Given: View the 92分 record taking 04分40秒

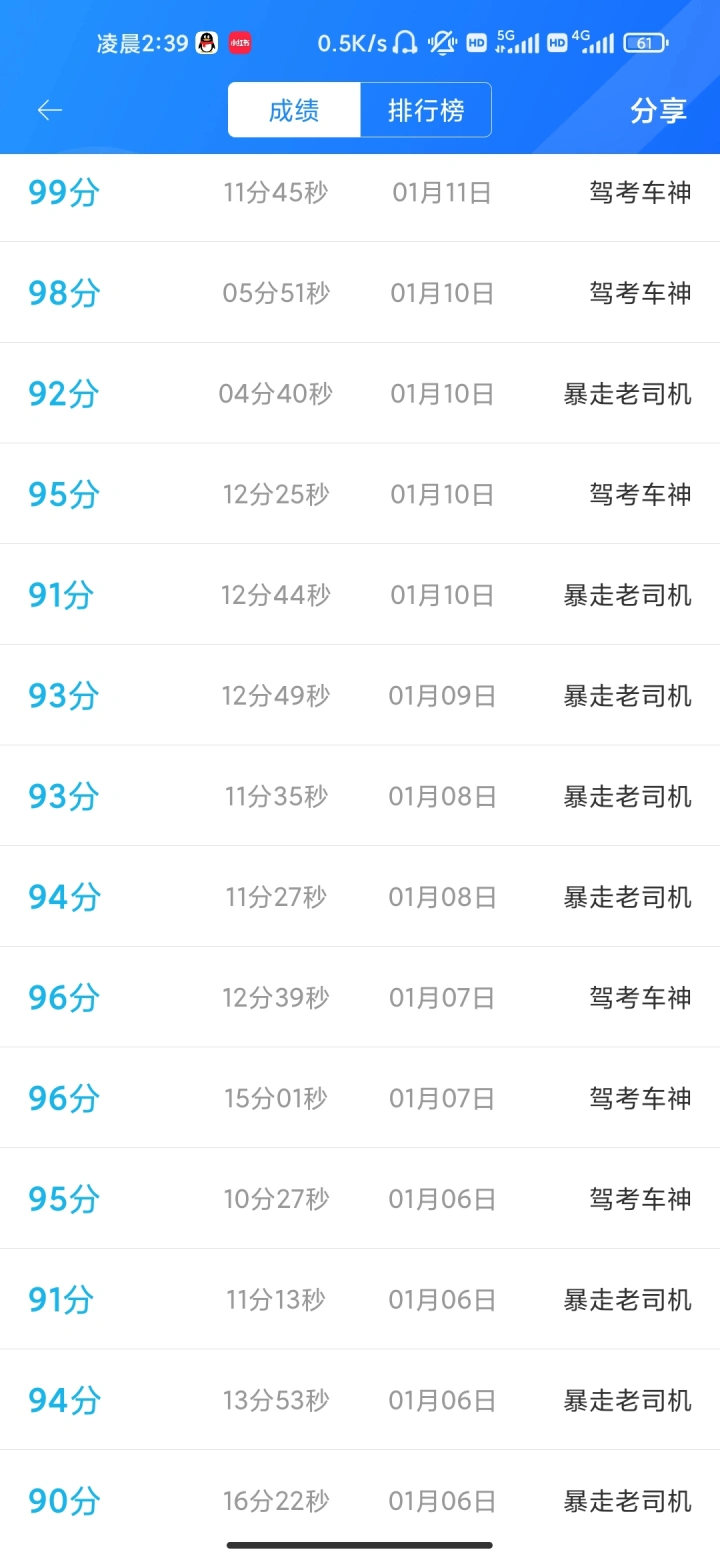Looking at the screenshot, I should tap(360, 393).
